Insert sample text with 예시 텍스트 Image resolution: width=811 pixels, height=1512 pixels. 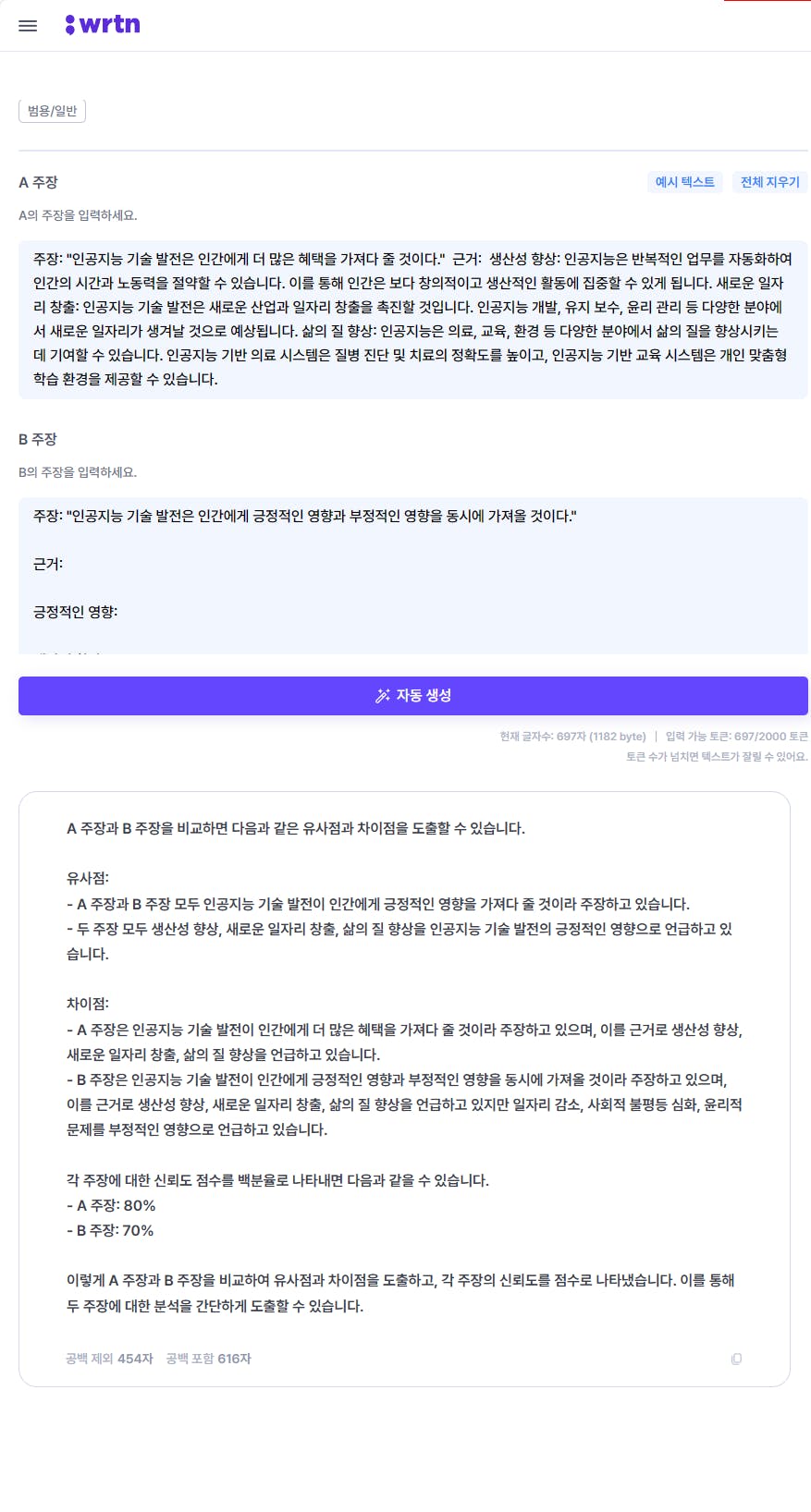pyautogui.click(x=685, y=182)
